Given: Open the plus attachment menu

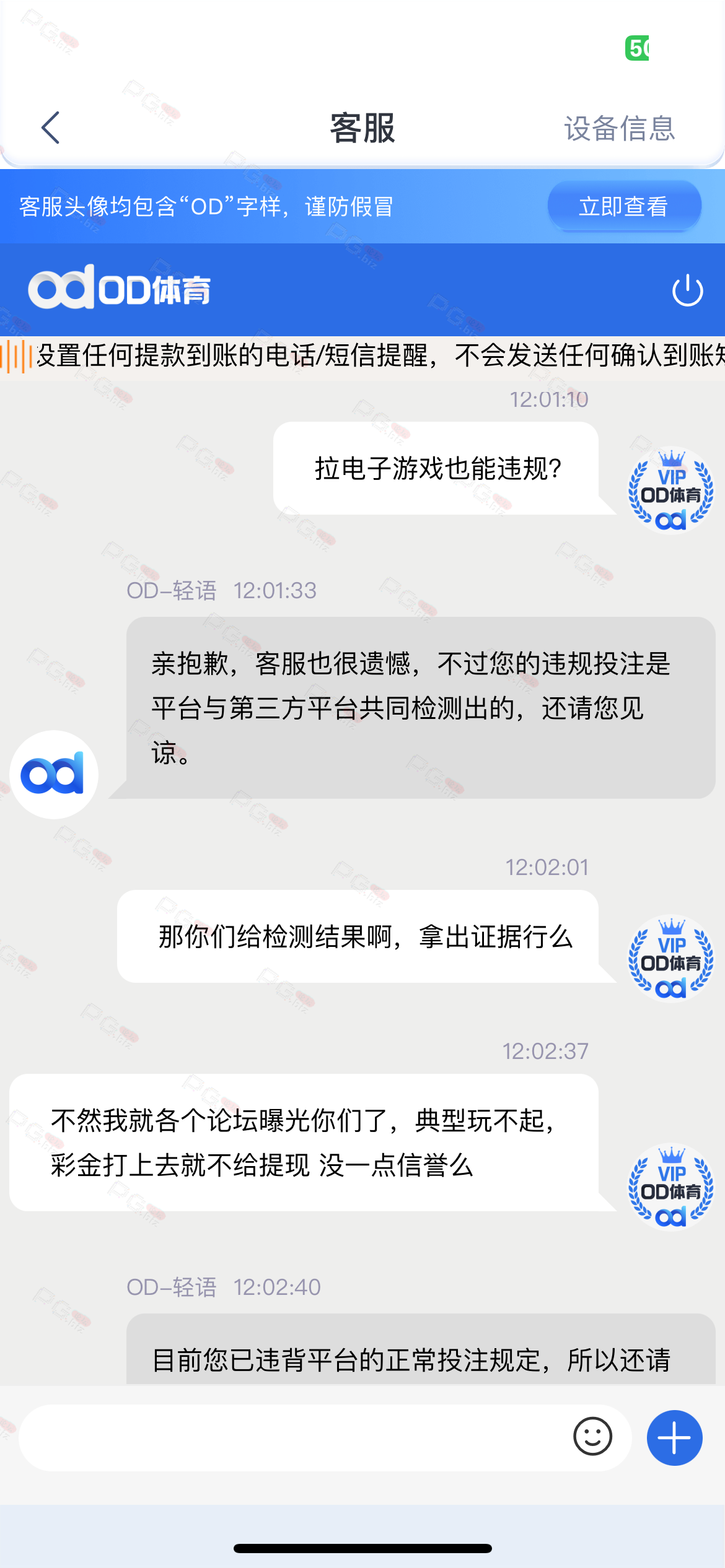Looking at the screenshot, I should coord(674,1437).
